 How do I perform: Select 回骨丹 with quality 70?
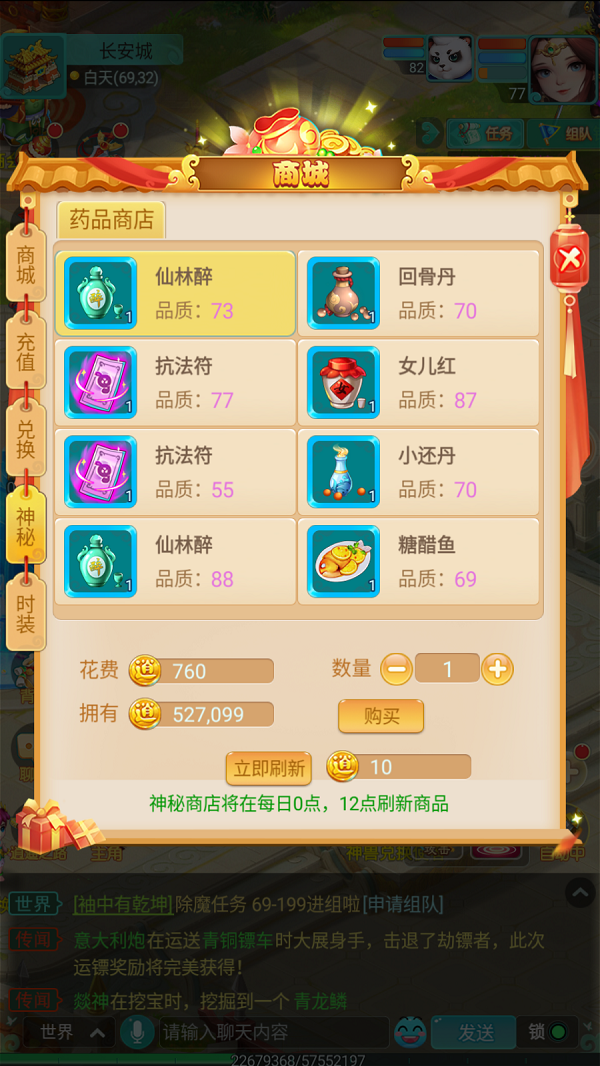(x=418, y=293)
